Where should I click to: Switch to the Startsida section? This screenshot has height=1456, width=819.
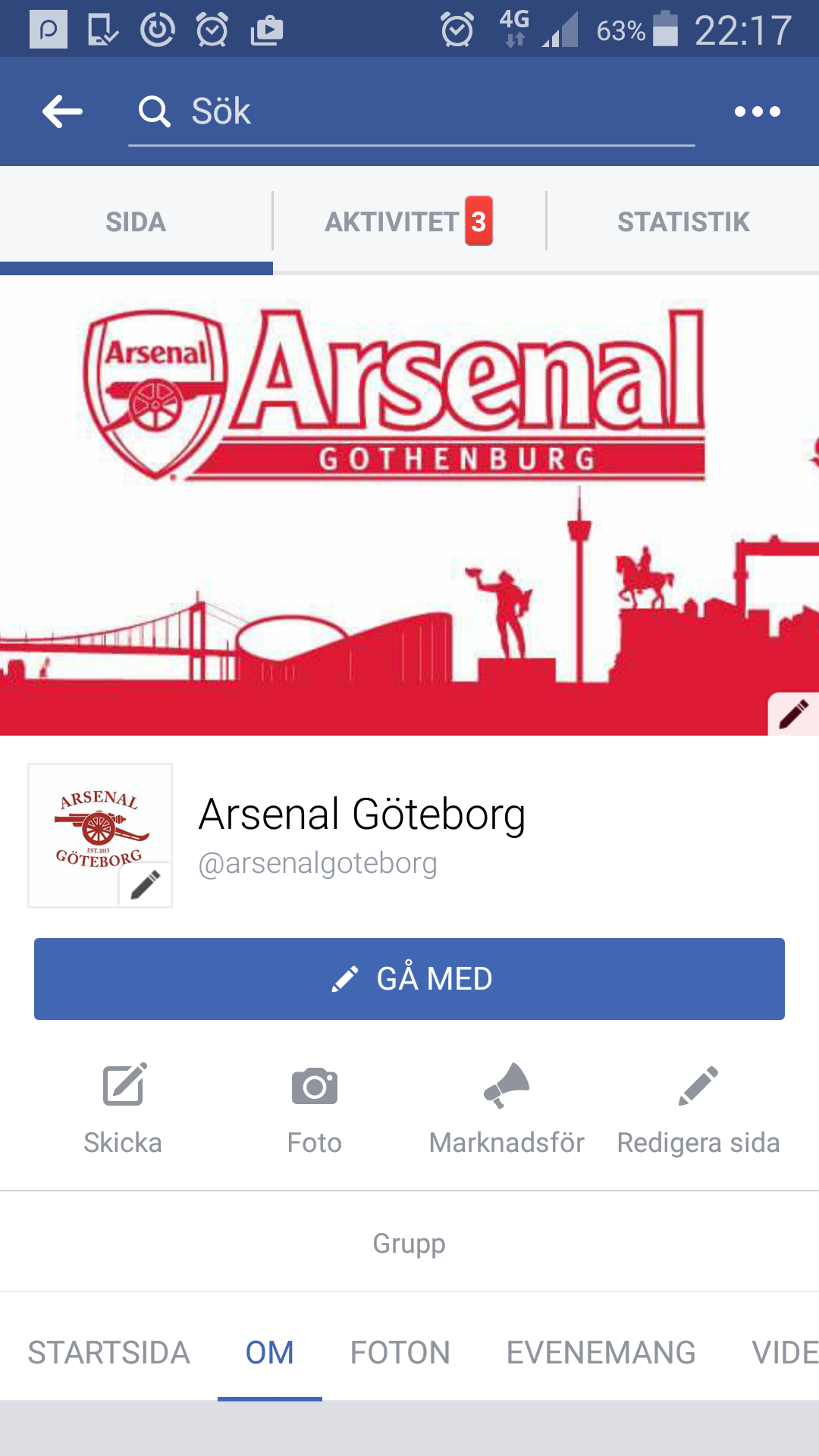[x=108, y=1352]
